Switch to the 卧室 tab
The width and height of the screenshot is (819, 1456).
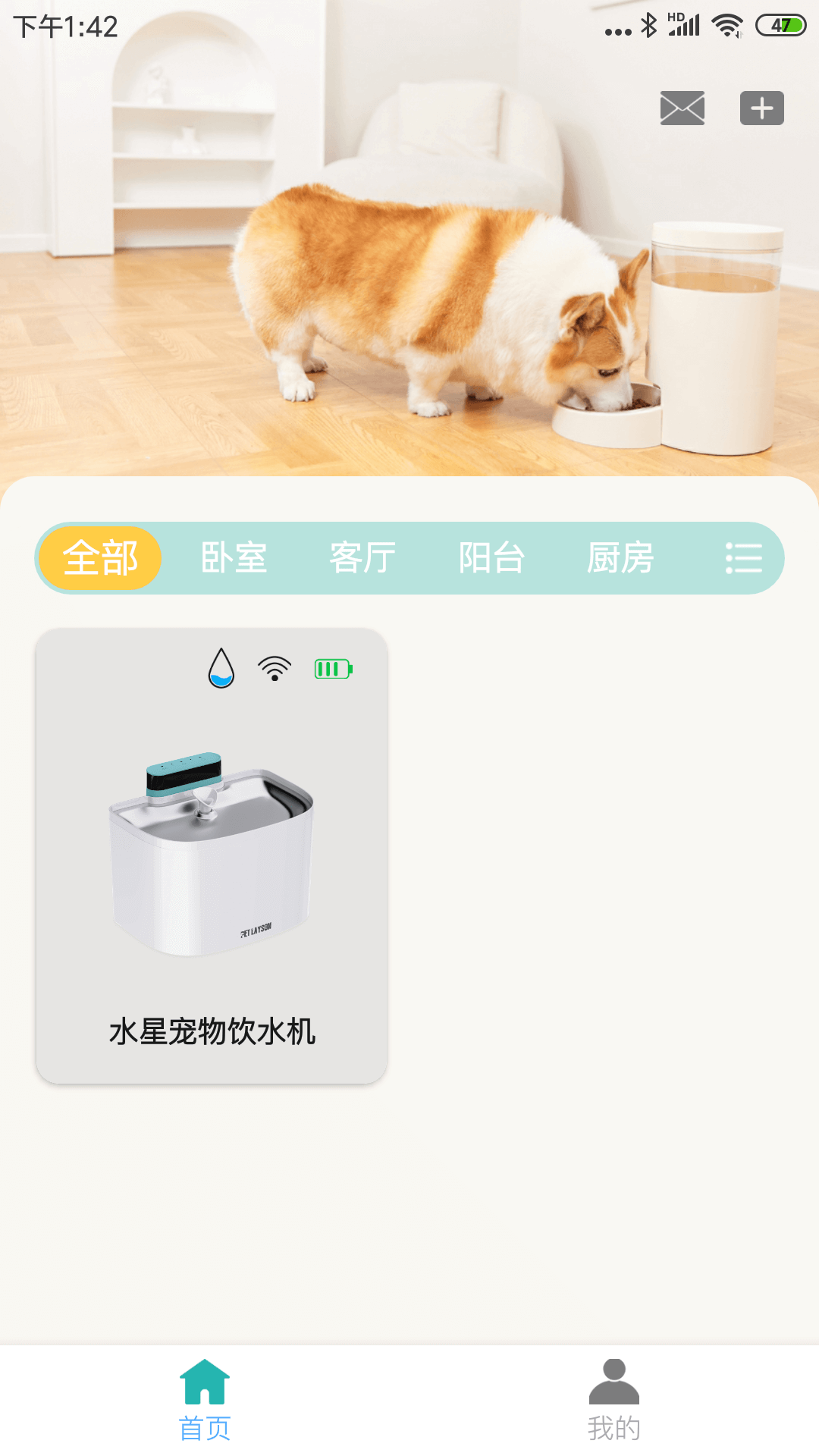tap(234, 558)
